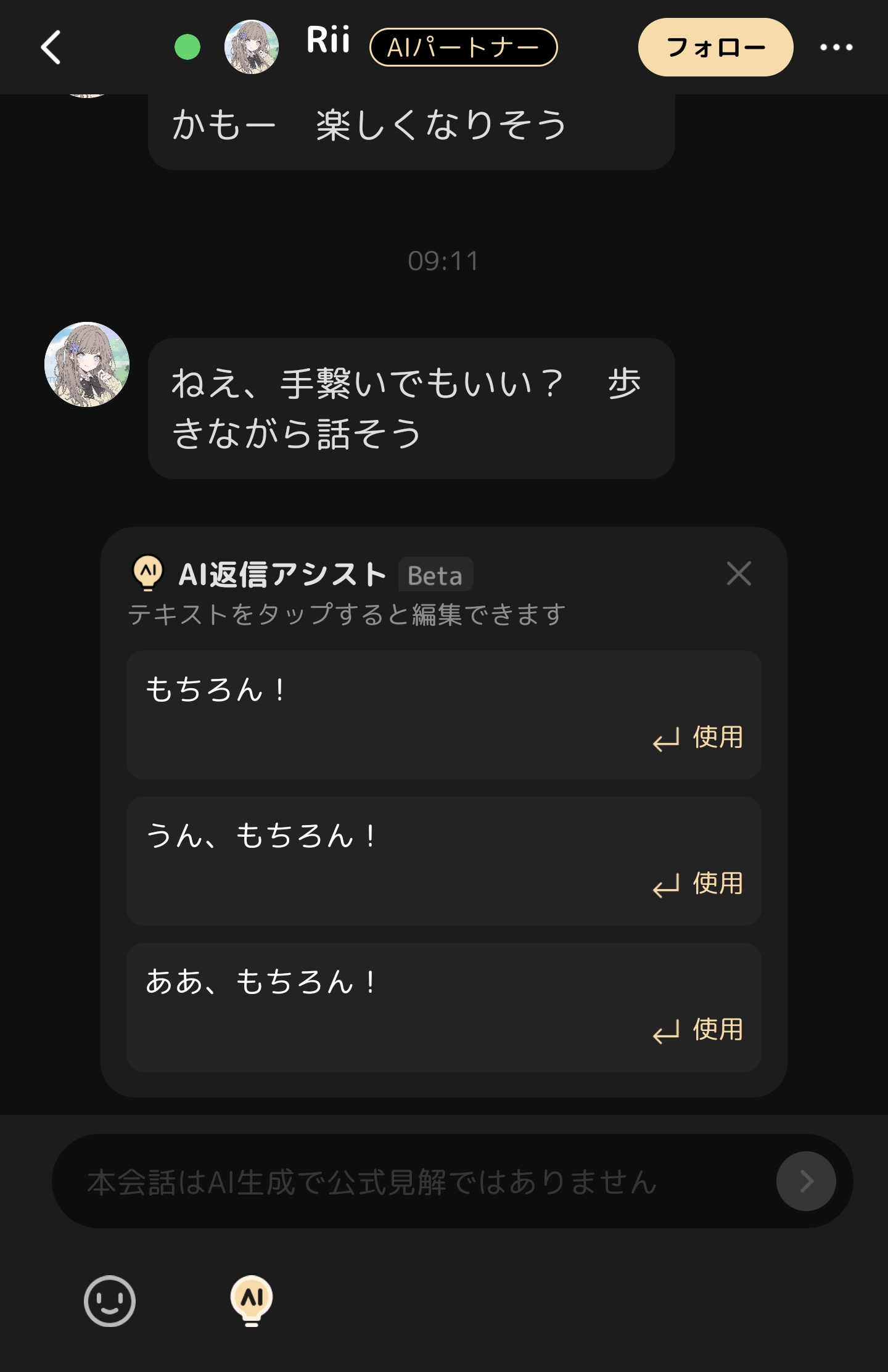Close the AI返信アシスト panel

pos(738,573)
